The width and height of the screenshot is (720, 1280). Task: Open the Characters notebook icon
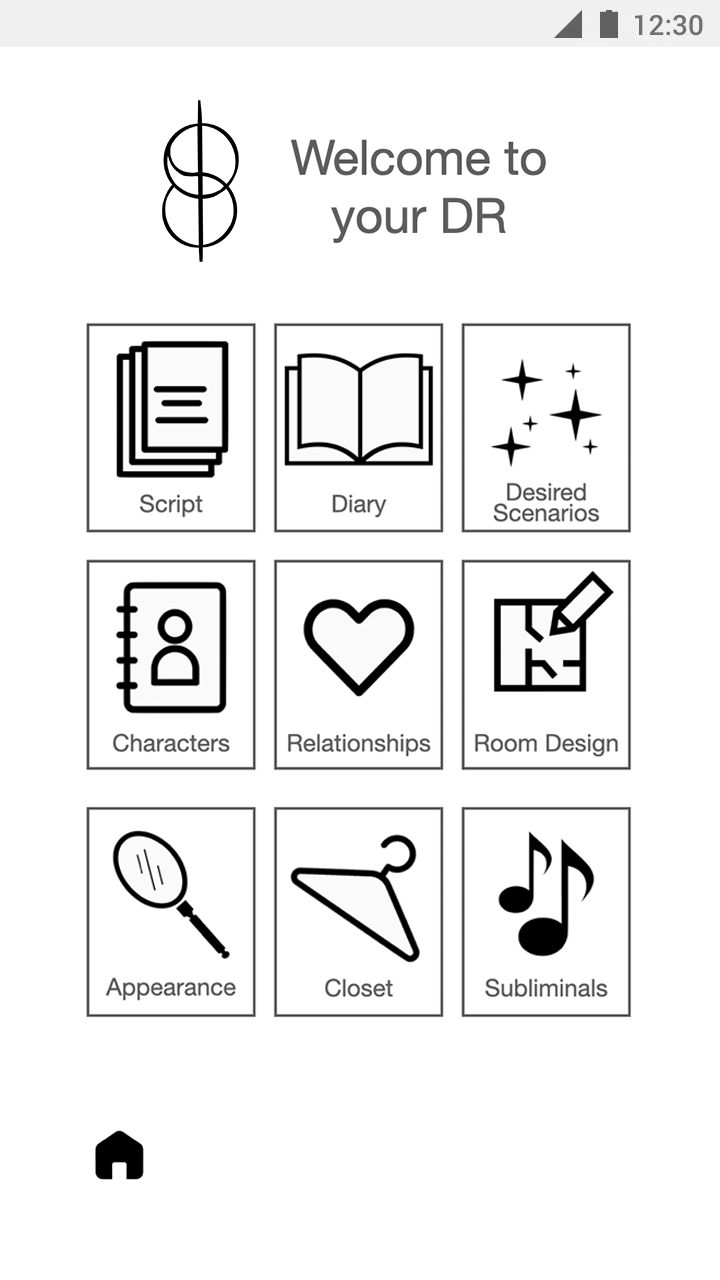170,645
